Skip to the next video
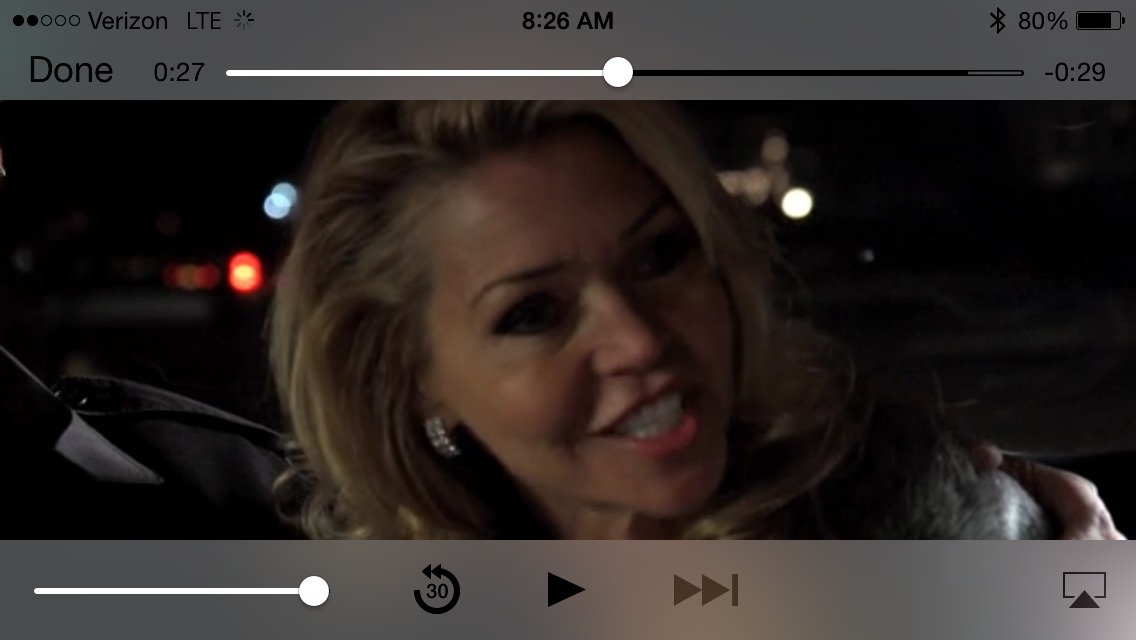1136x640 pixels. pyautogui.click(x=706, y=590)
